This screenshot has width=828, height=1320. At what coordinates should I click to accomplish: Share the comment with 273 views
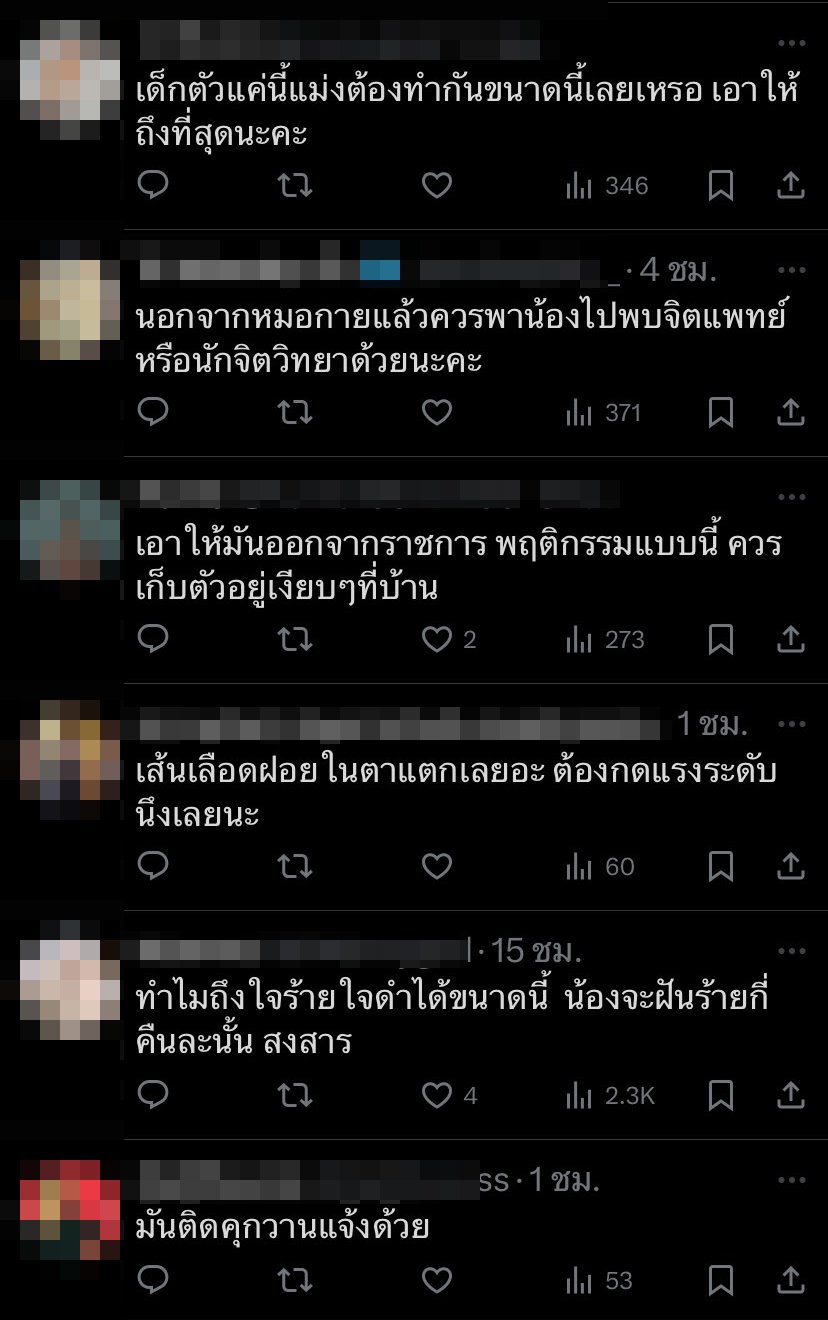pos(790,639)
